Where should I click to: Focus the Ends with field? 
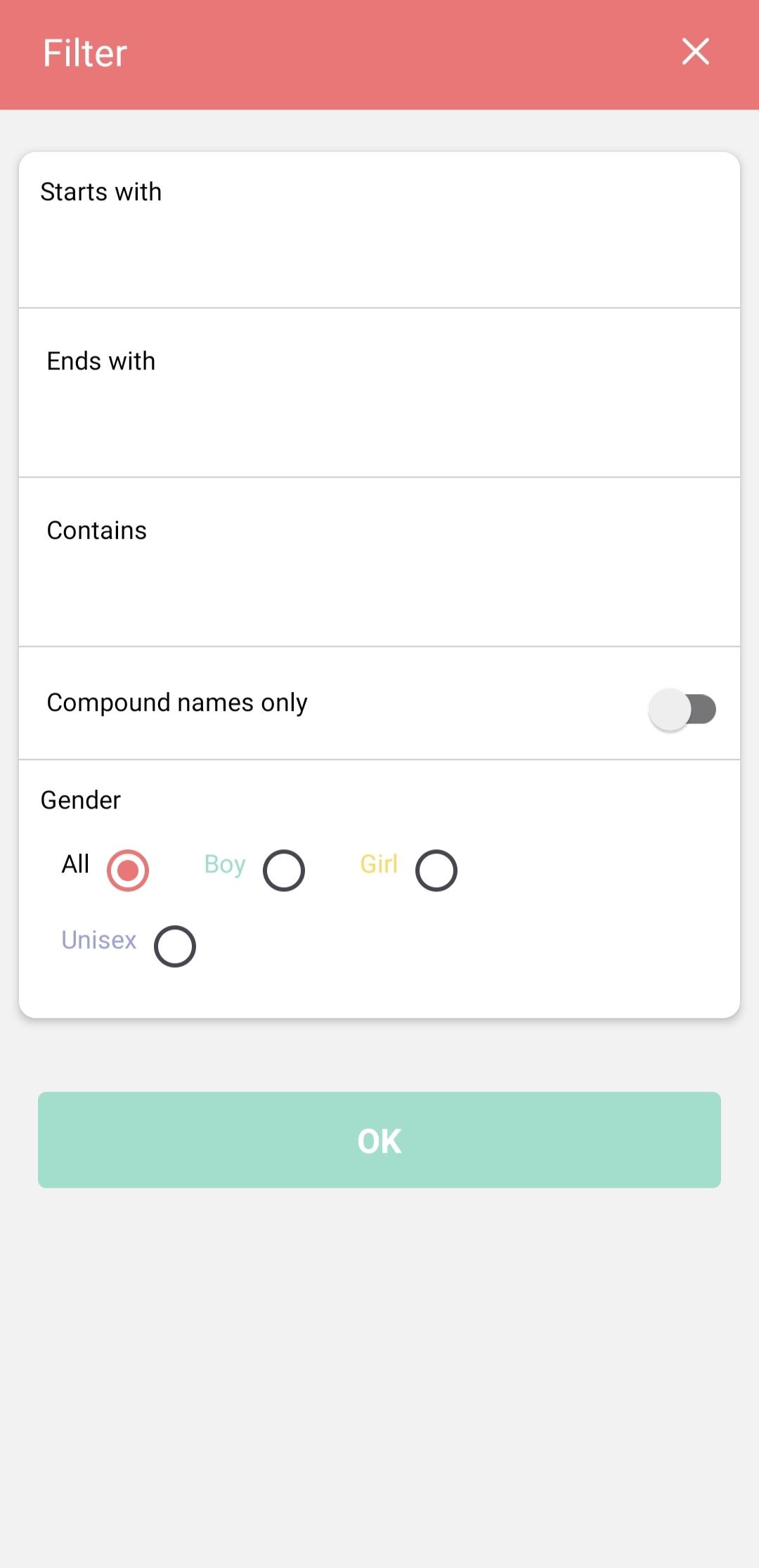coord(379,393)
